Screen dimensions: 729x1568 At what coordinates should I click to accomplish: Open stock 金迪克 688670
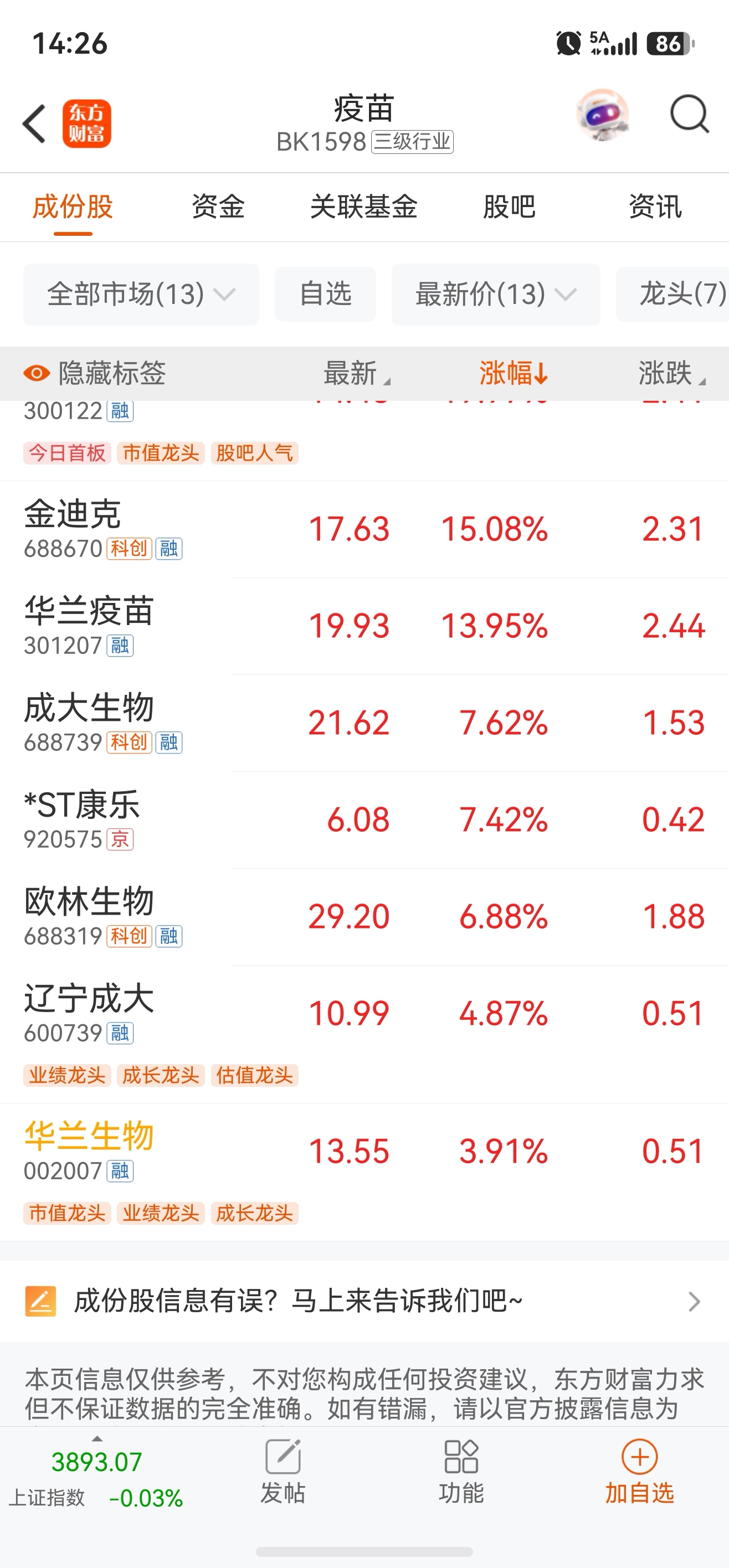[364, 529]
